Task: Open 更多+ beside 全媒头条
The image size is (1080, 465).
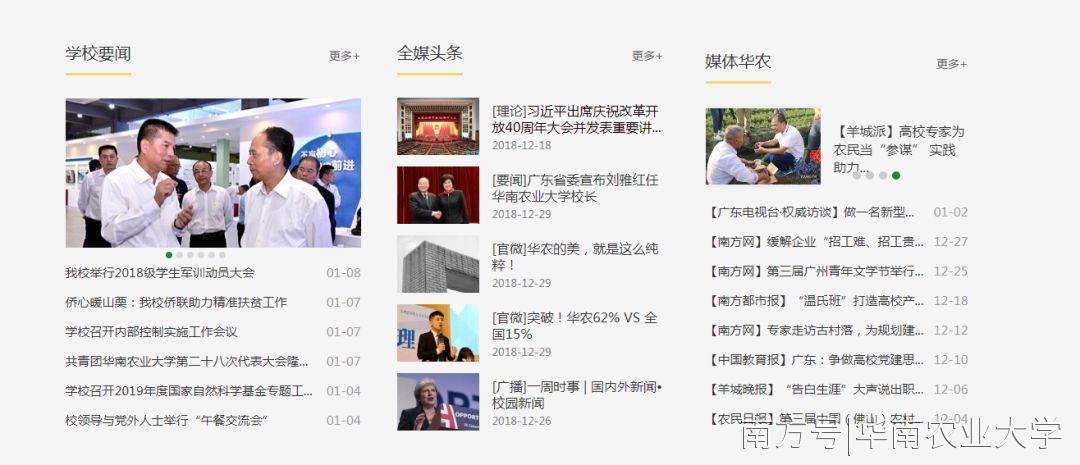Action: [x=646, y=56]
